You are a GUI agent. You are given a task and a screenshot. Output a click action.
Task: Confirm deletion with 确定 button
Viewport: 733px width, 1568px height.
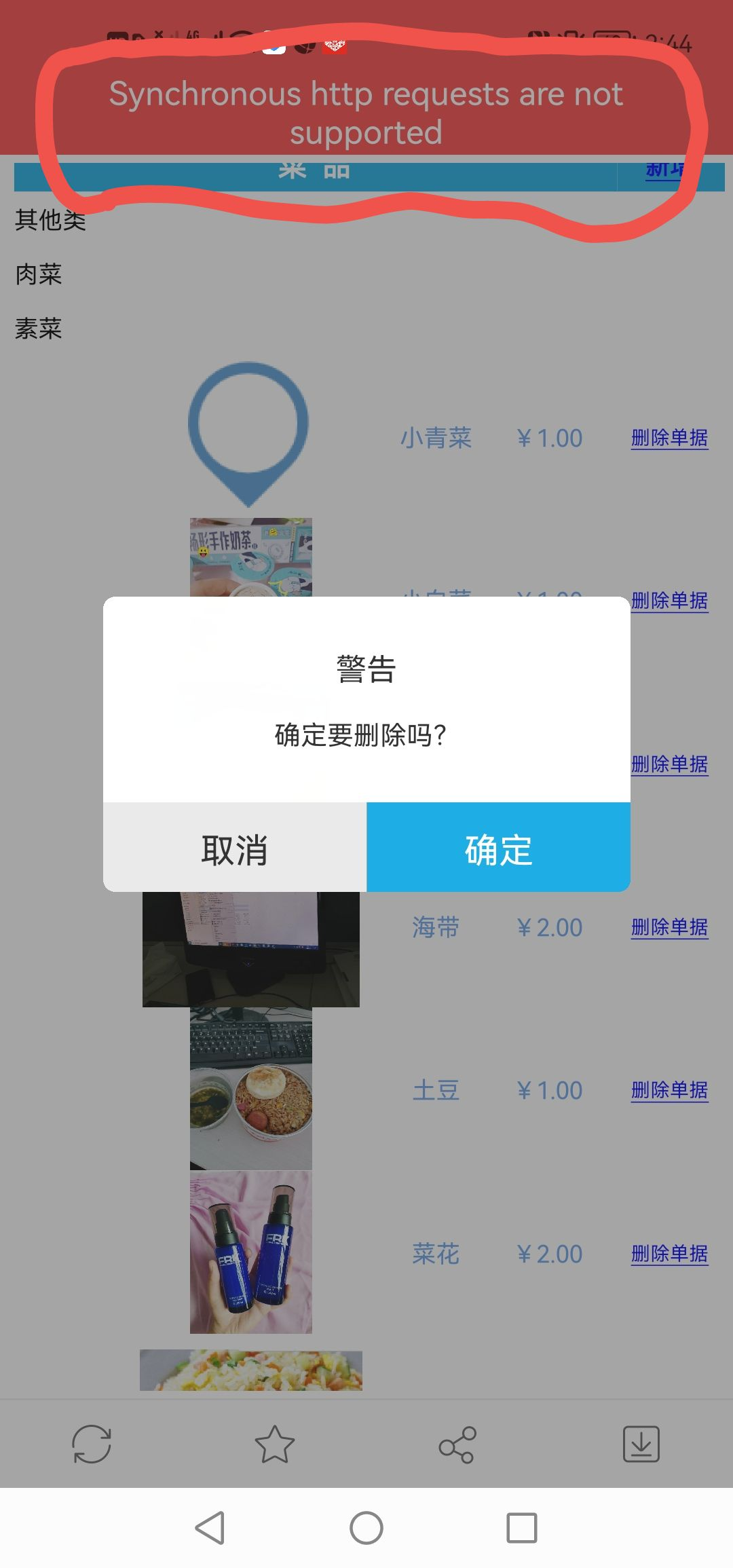point(498,848)
